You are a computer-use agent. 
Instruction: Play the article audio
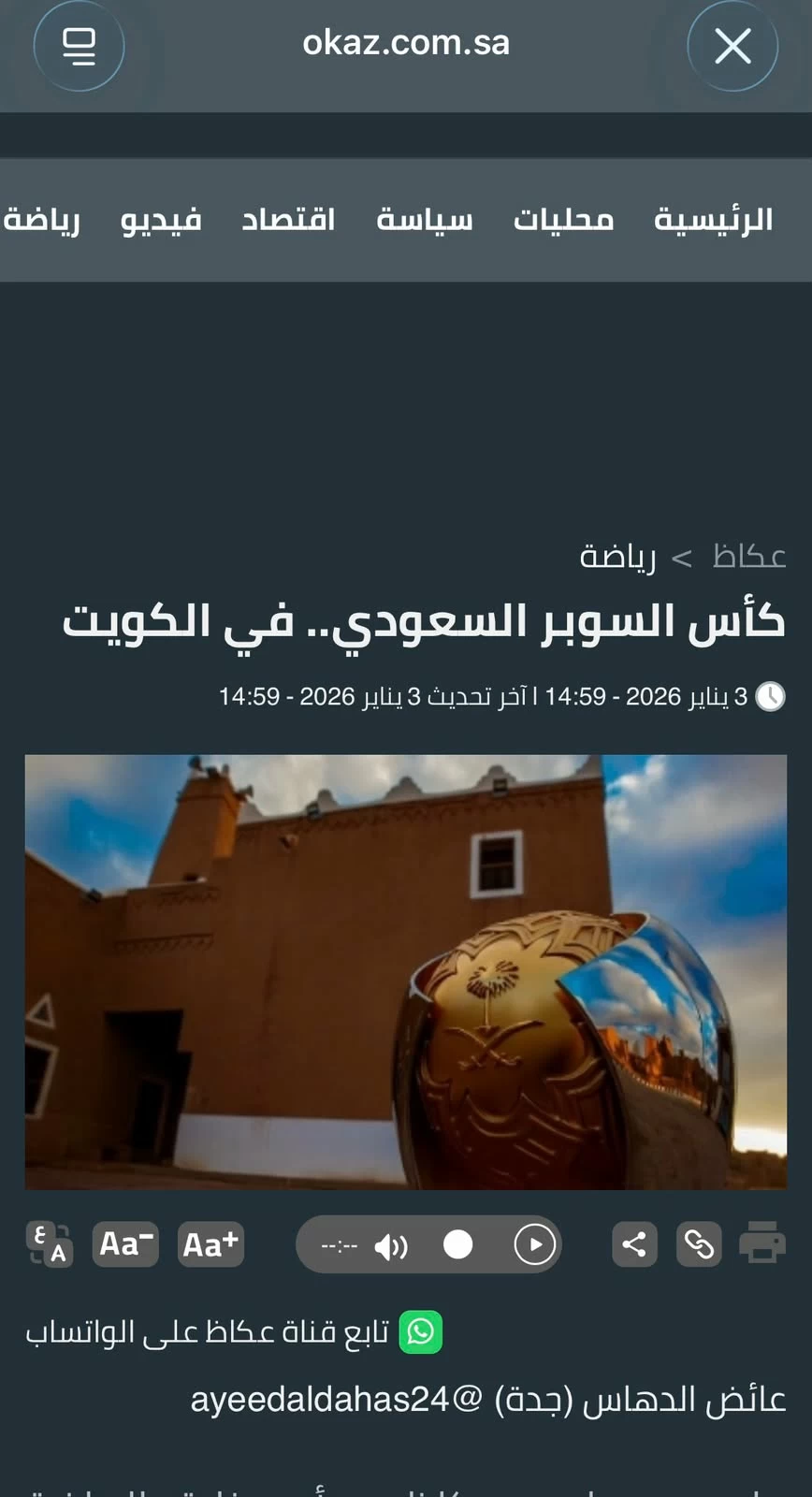tap(535, 1244)
